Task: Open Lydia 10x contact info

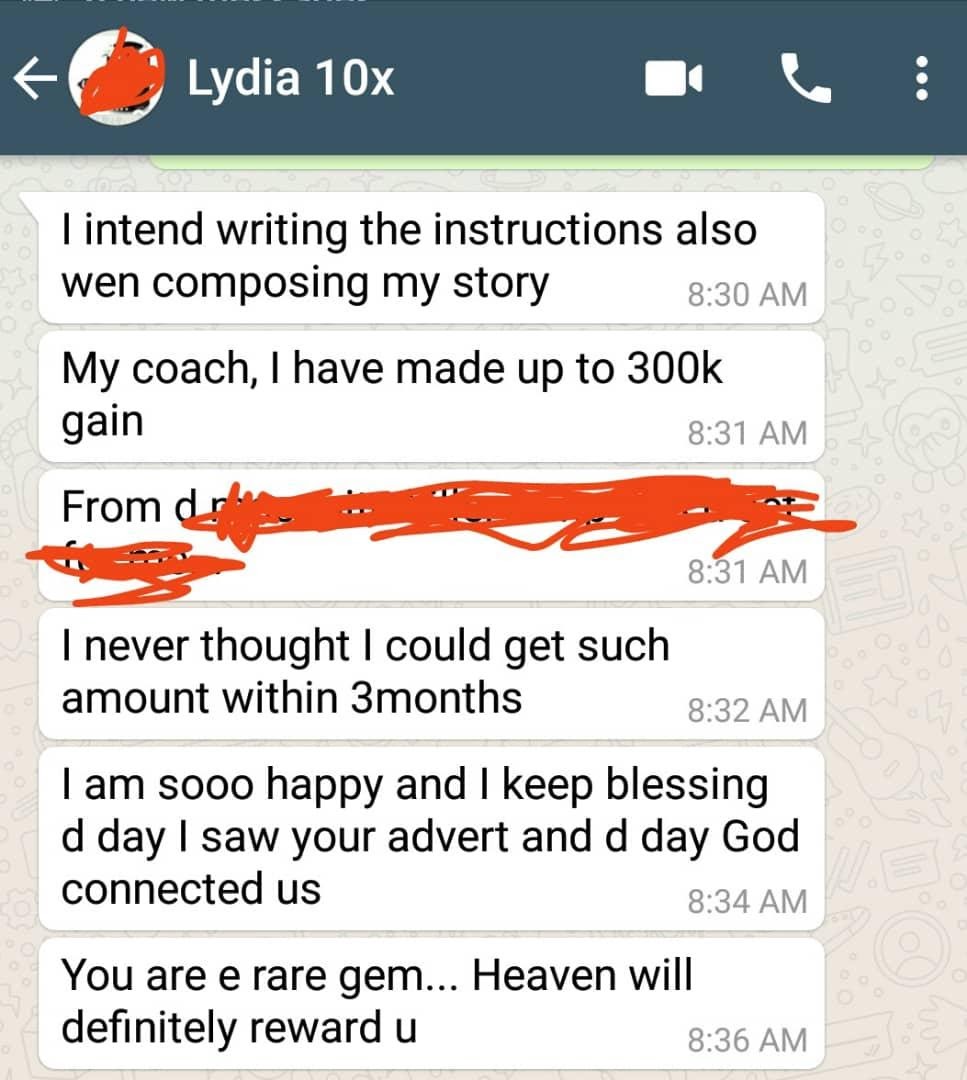Action: coord(291,79)
